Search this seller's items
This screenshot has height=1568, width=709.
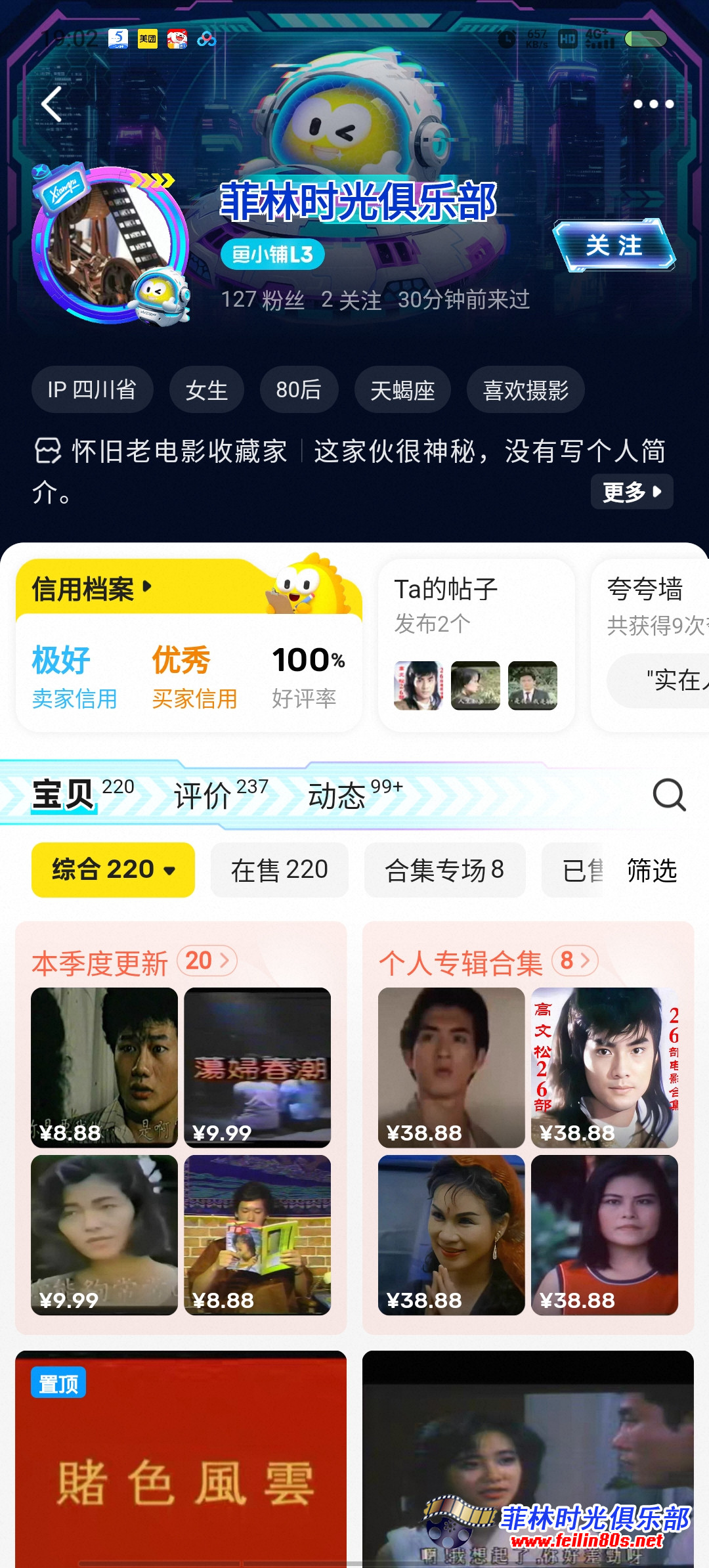pyautogui.click(x=669, y=795)
